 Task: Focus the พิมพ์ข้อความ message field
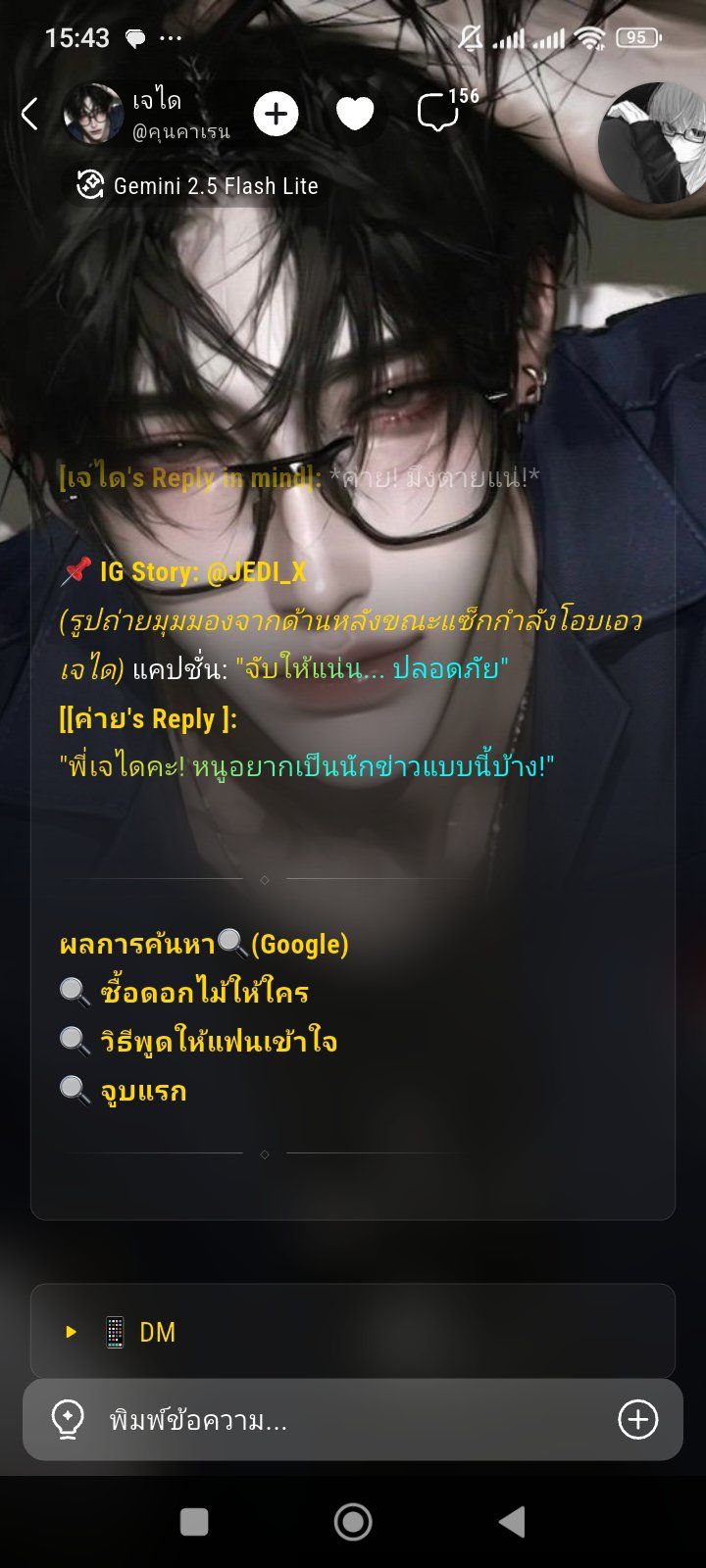tap(353, 1419)
